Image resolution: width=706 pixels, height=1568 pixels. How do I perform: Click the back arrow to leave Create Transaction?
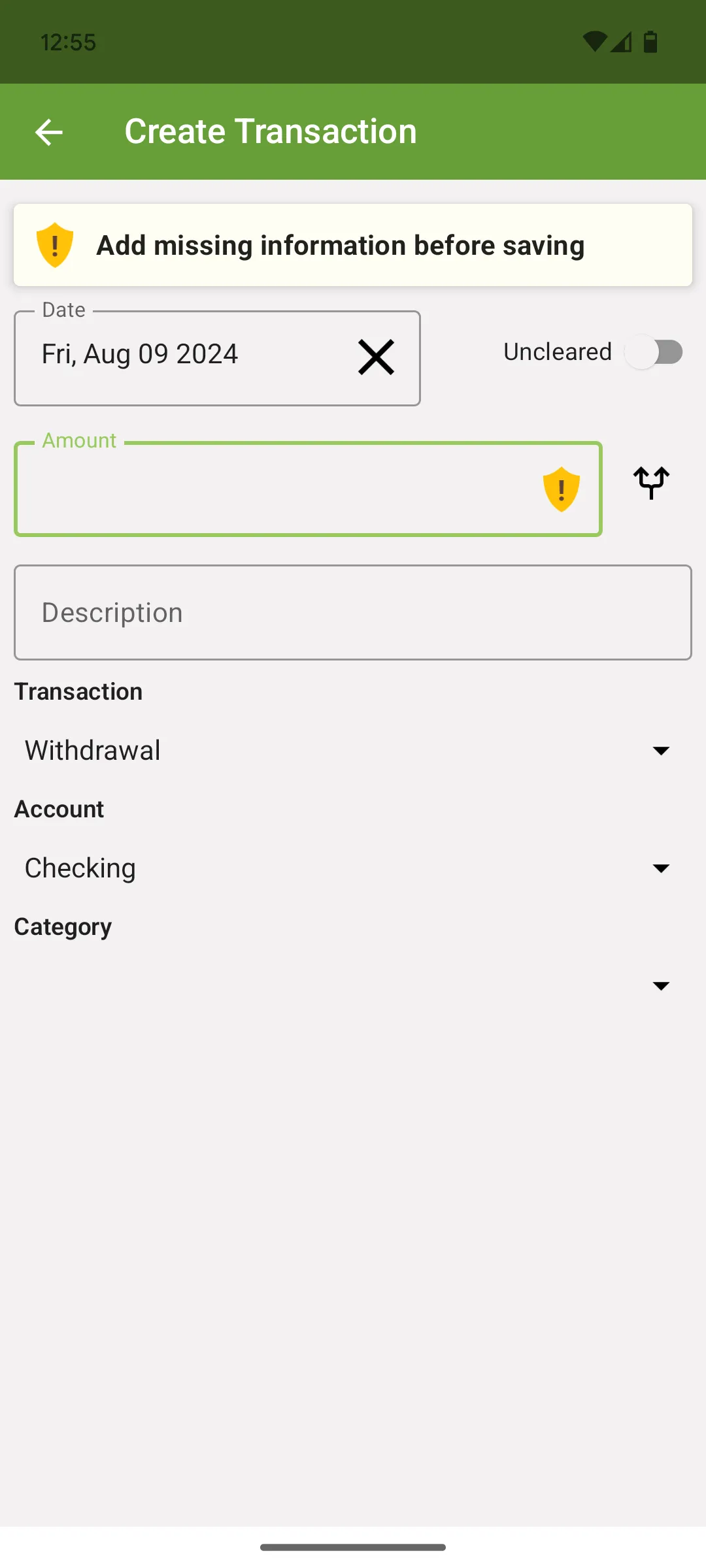click(x=49, y=131)
